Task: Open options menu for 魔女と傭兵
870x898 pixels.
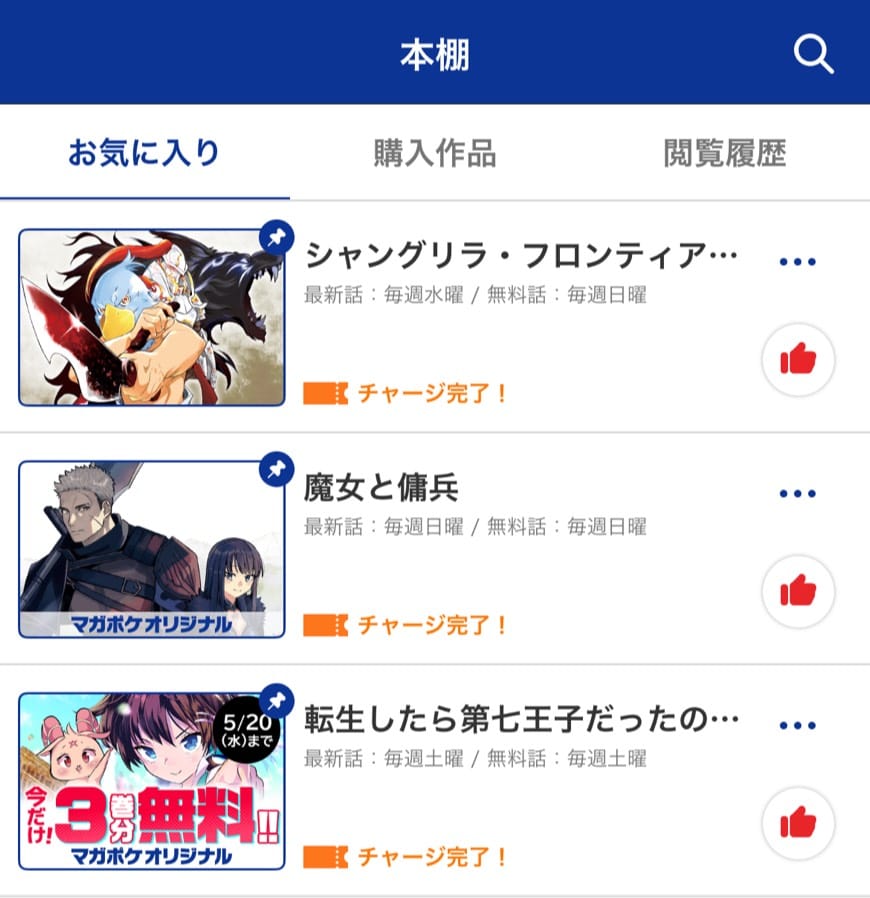Action: (795, 492)
